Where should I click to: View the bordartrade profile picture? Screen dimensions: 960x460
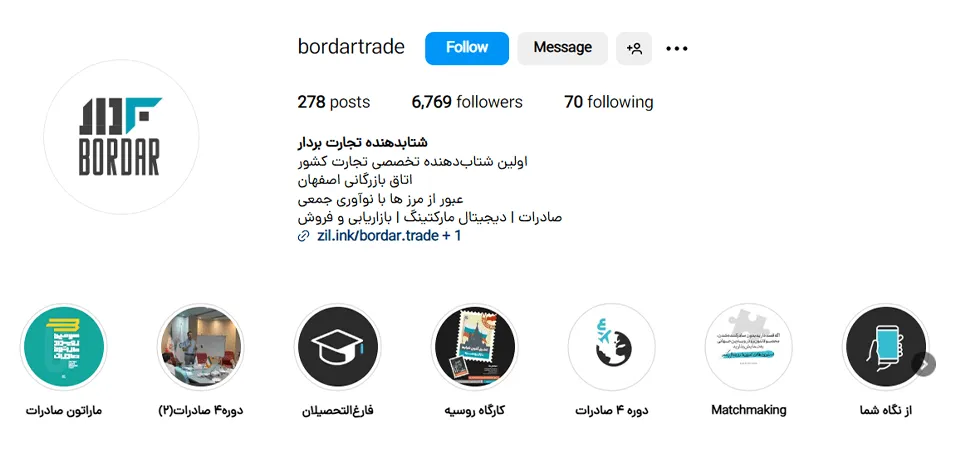(120, 137)
